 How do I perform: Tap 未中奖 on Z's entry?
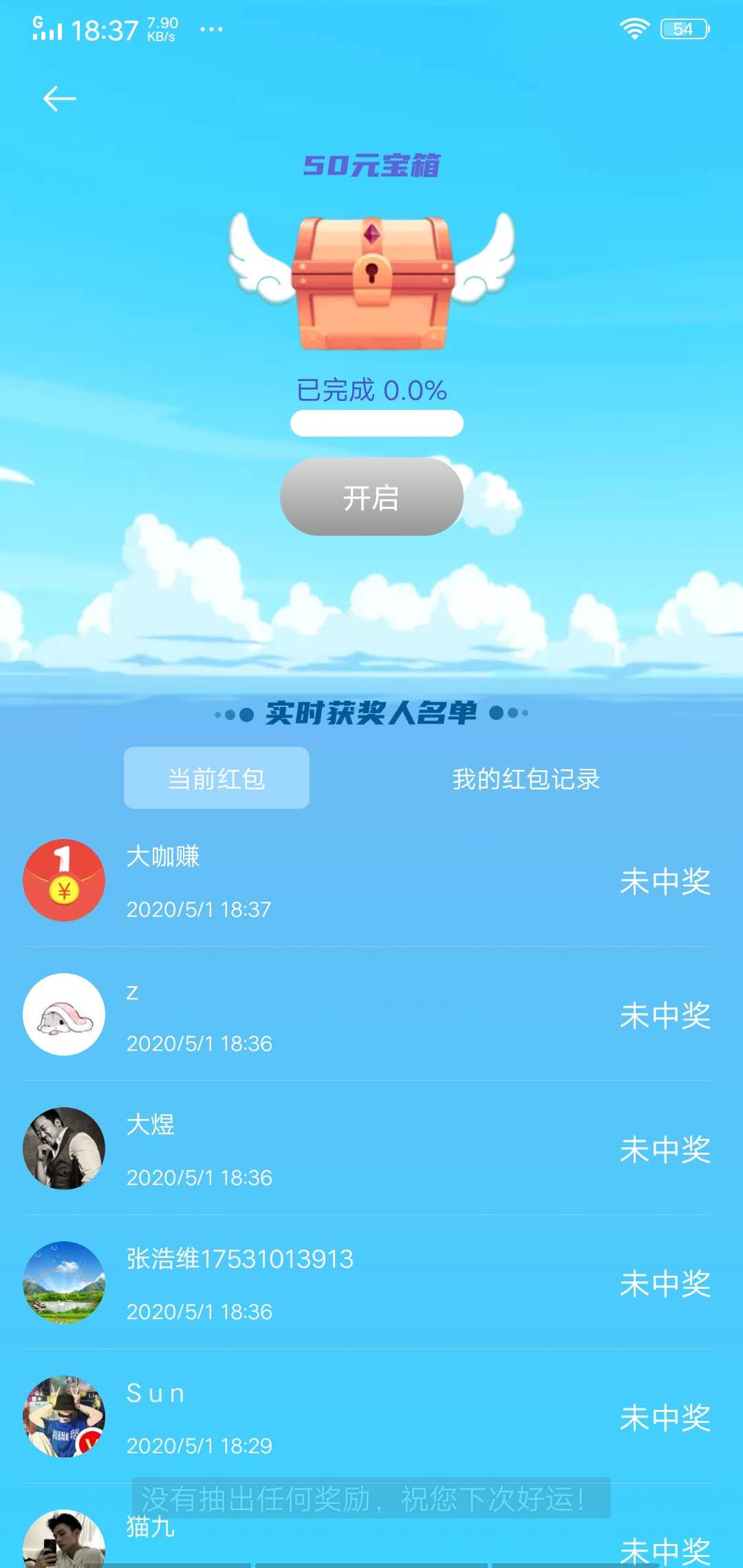(x=665, y=1016)
